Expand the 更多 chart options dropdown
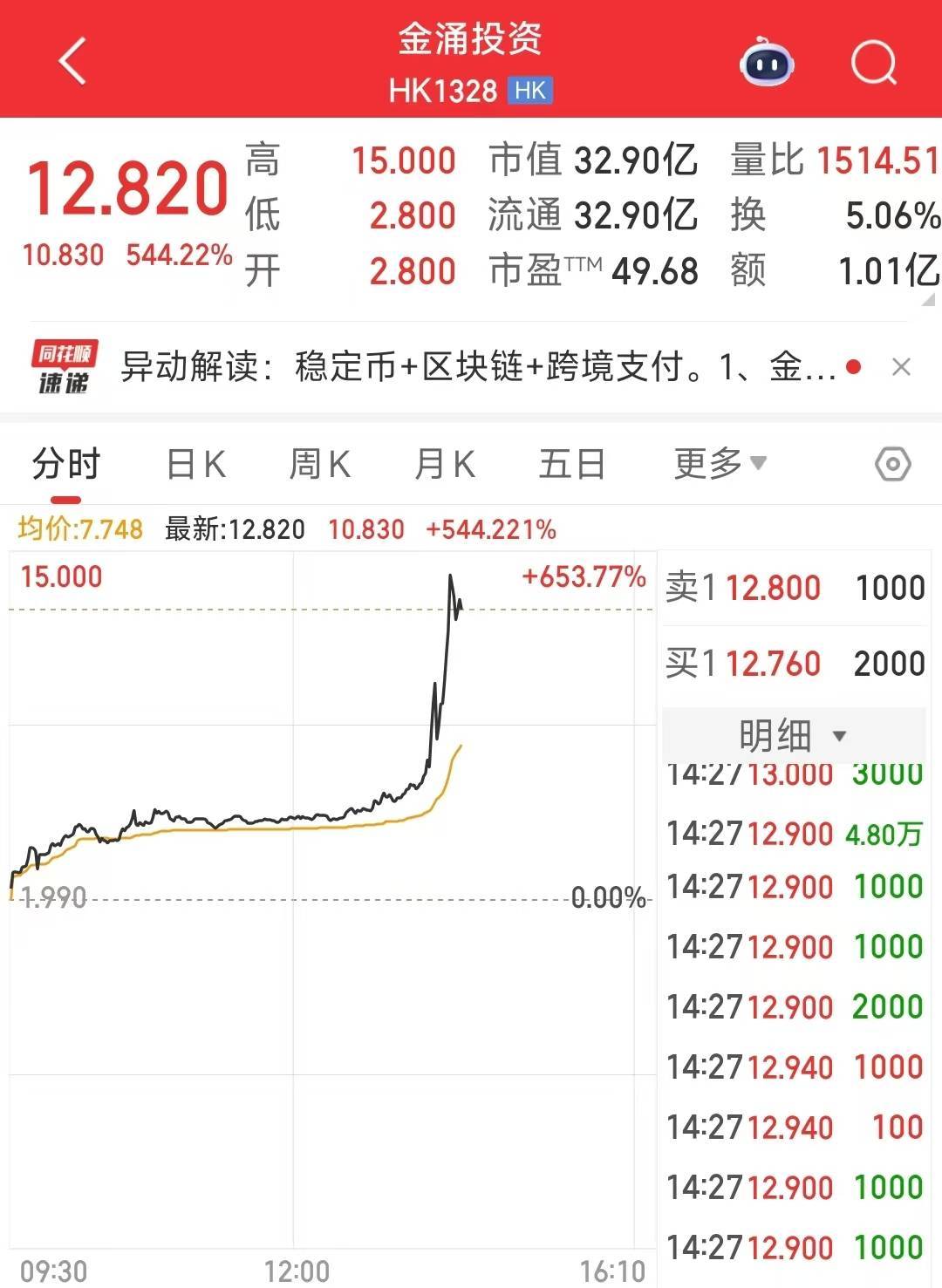This screenshot has height=1288, width=942. pos(719,463)
